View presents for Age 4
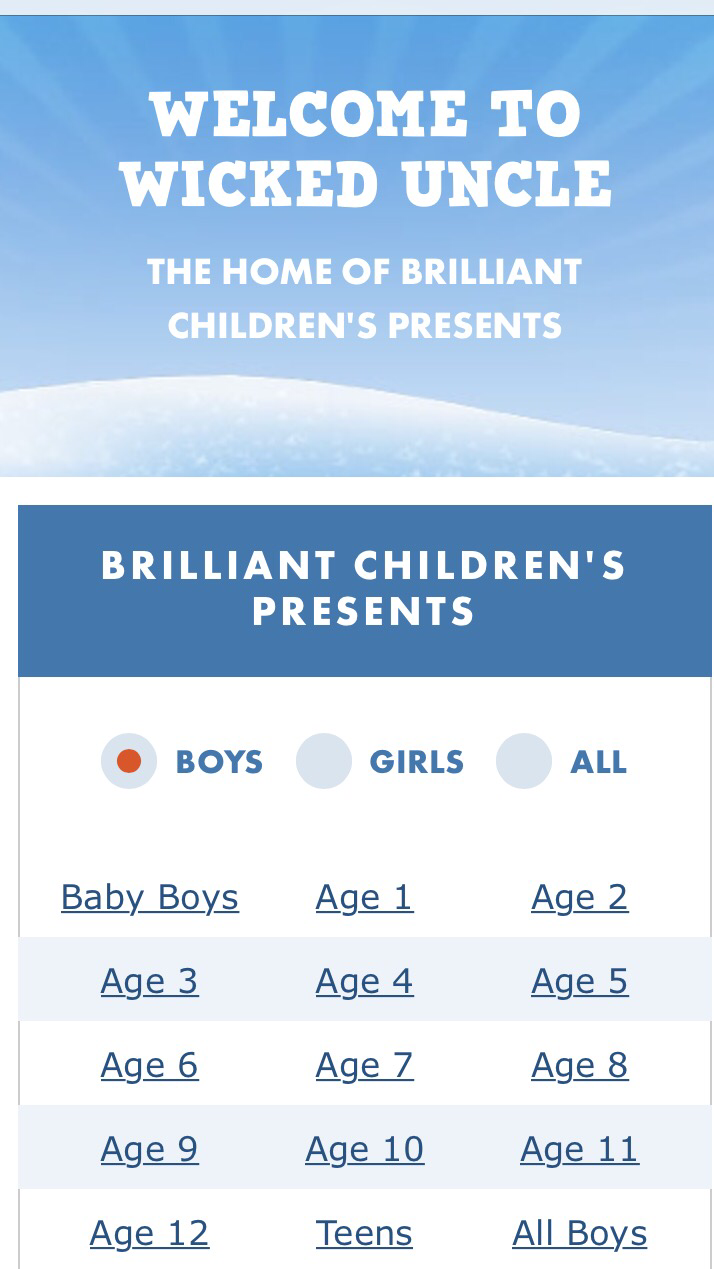 pos(364,982)
